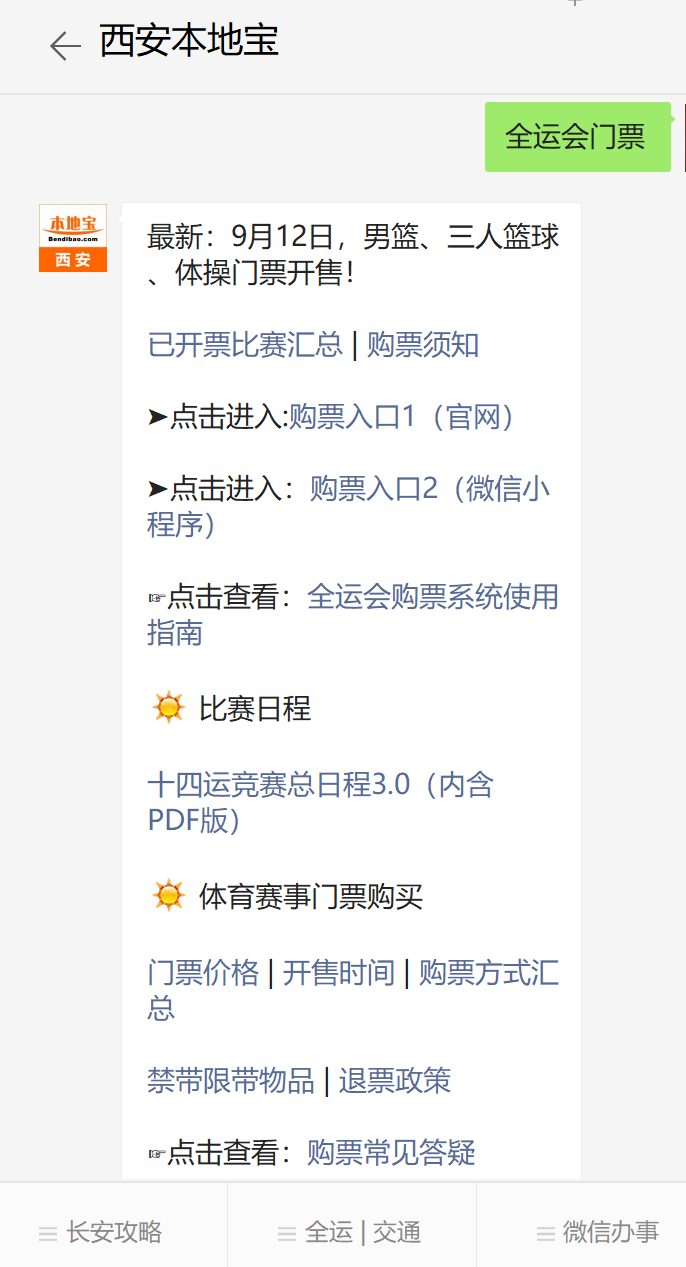View 全运会购票系统使用指南

pos(432,597)
